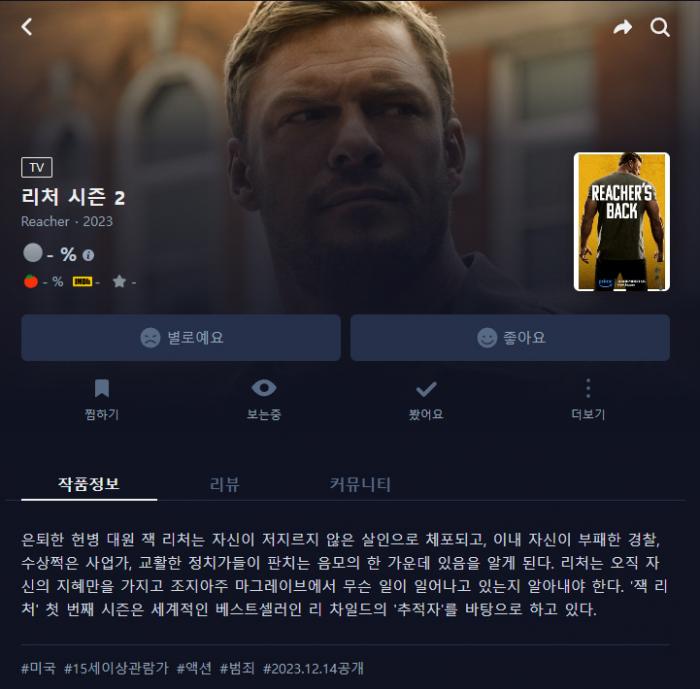Open the #액션 tag
Viewport: 700px width, 689px height.
coord(194,667)
